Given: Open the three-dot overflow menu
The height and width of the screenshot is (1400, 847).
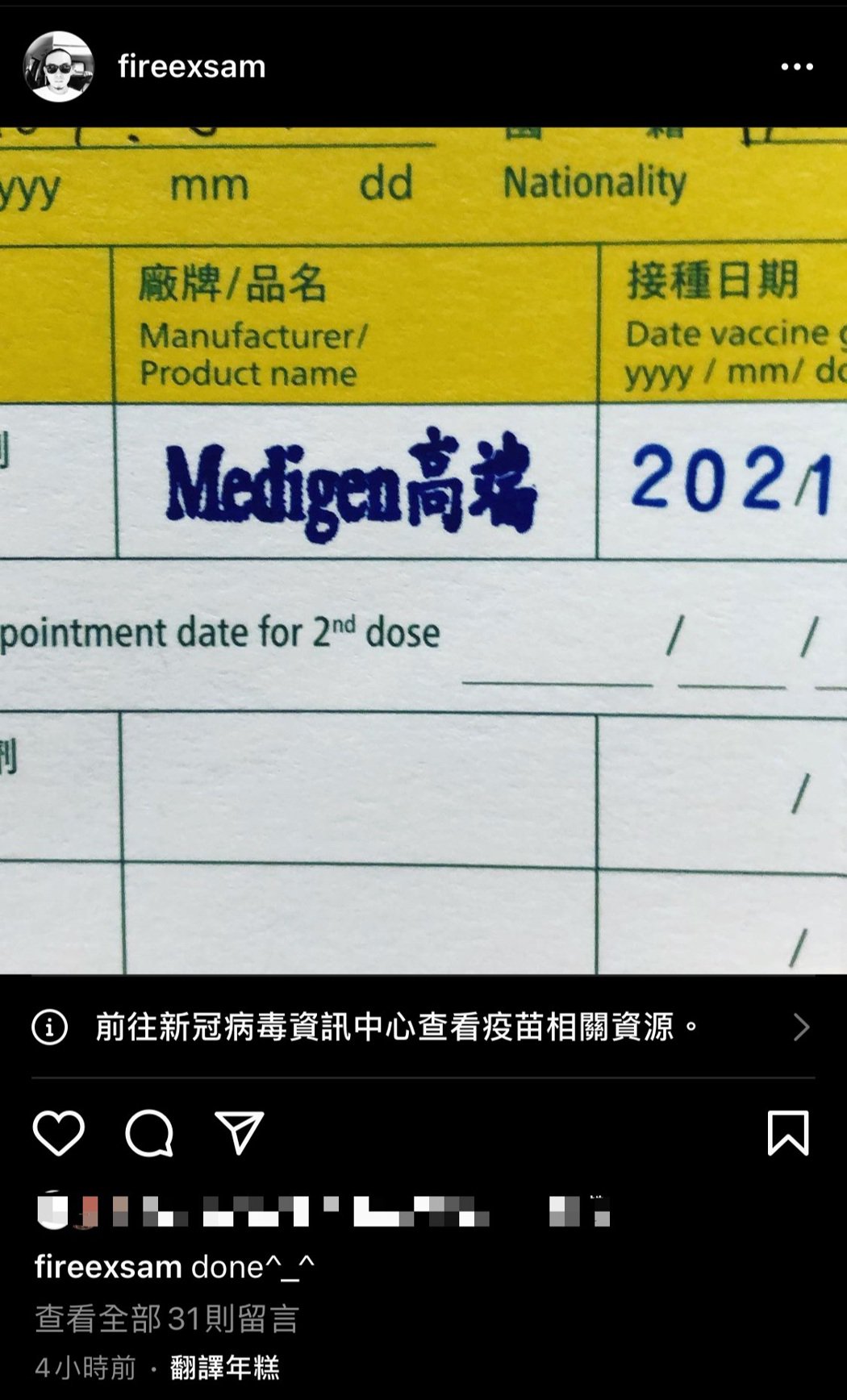Looking at the screenshot, I should [797, 67].
